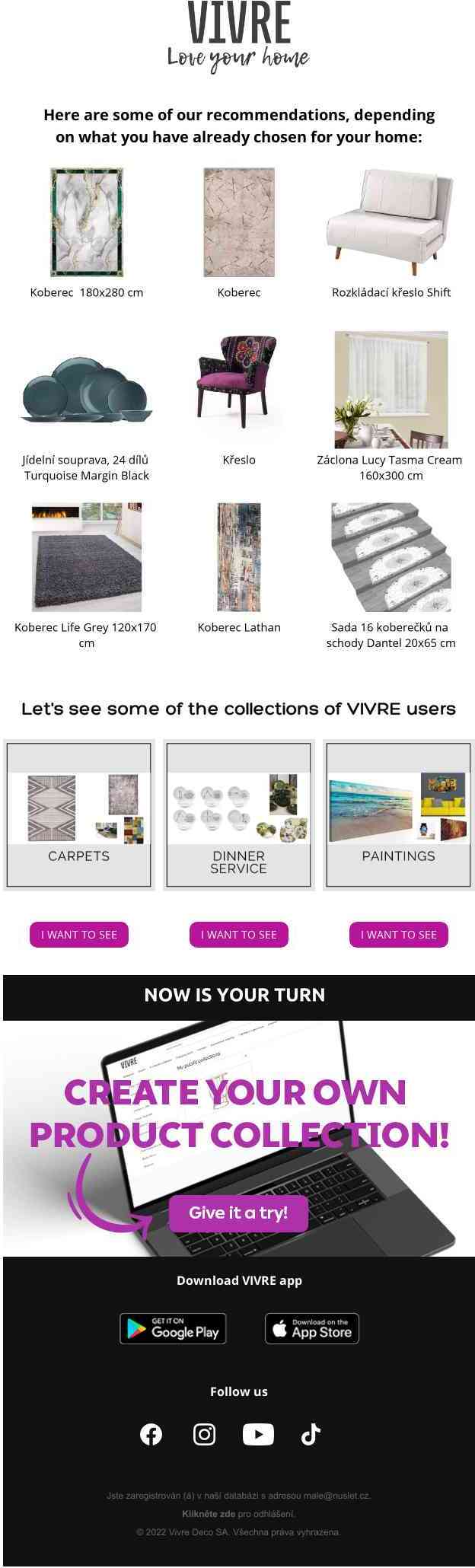Image resolution: width=475 pixels, height=1568 pixels.
Task: Open the VIVRE Facebook page
Action: [x=151, y=1434]
